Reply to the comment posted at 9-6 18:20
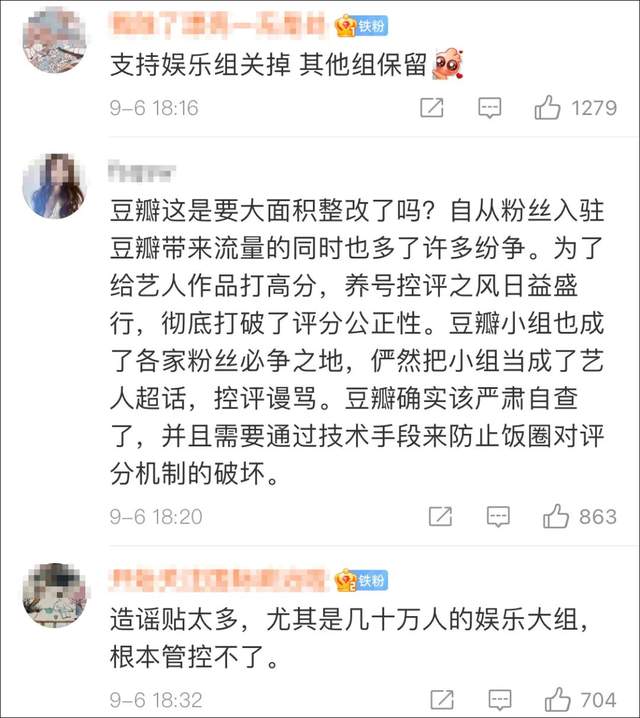 [498, 516]
